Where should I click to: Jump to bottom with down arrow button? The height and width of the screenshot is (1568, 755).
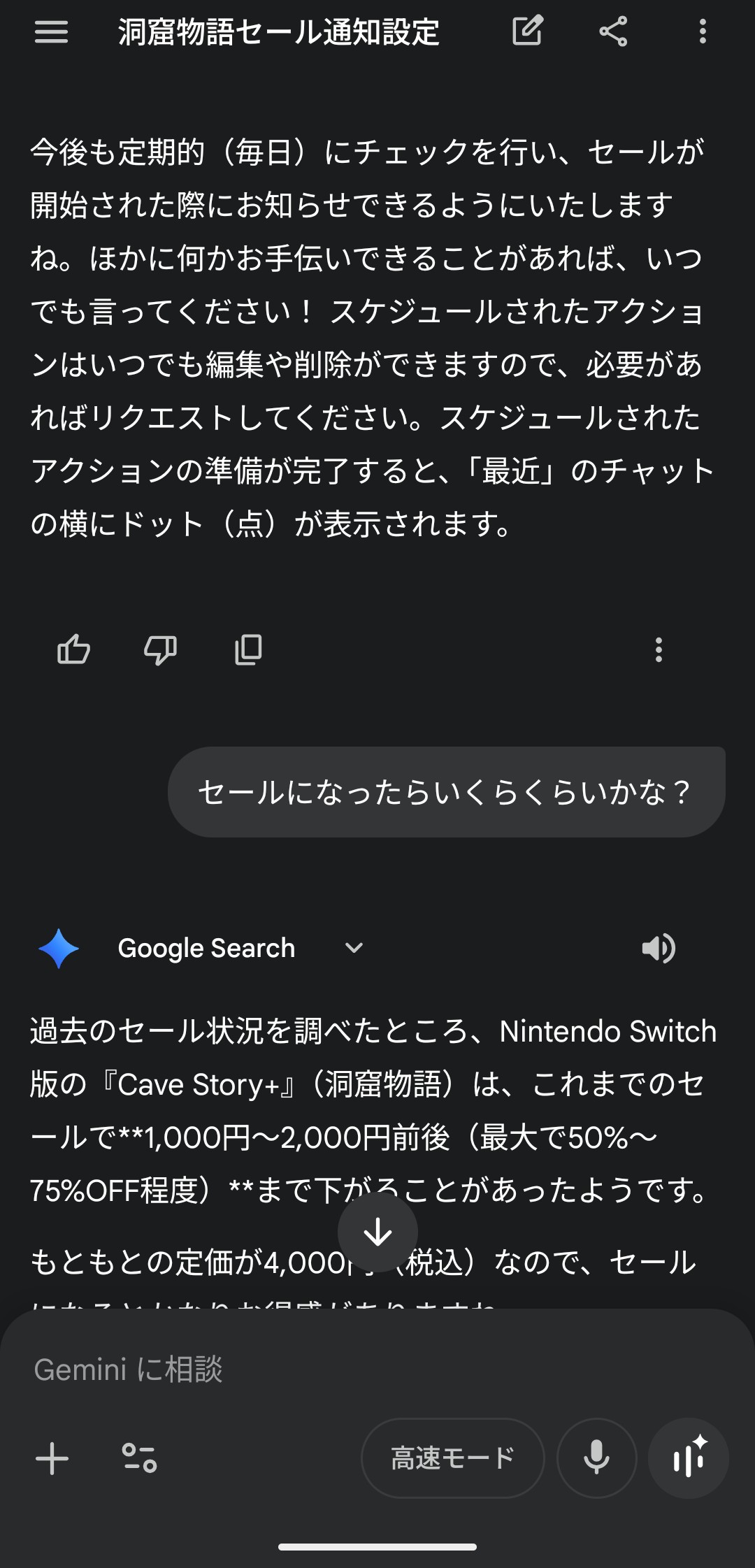[377, 1232]
